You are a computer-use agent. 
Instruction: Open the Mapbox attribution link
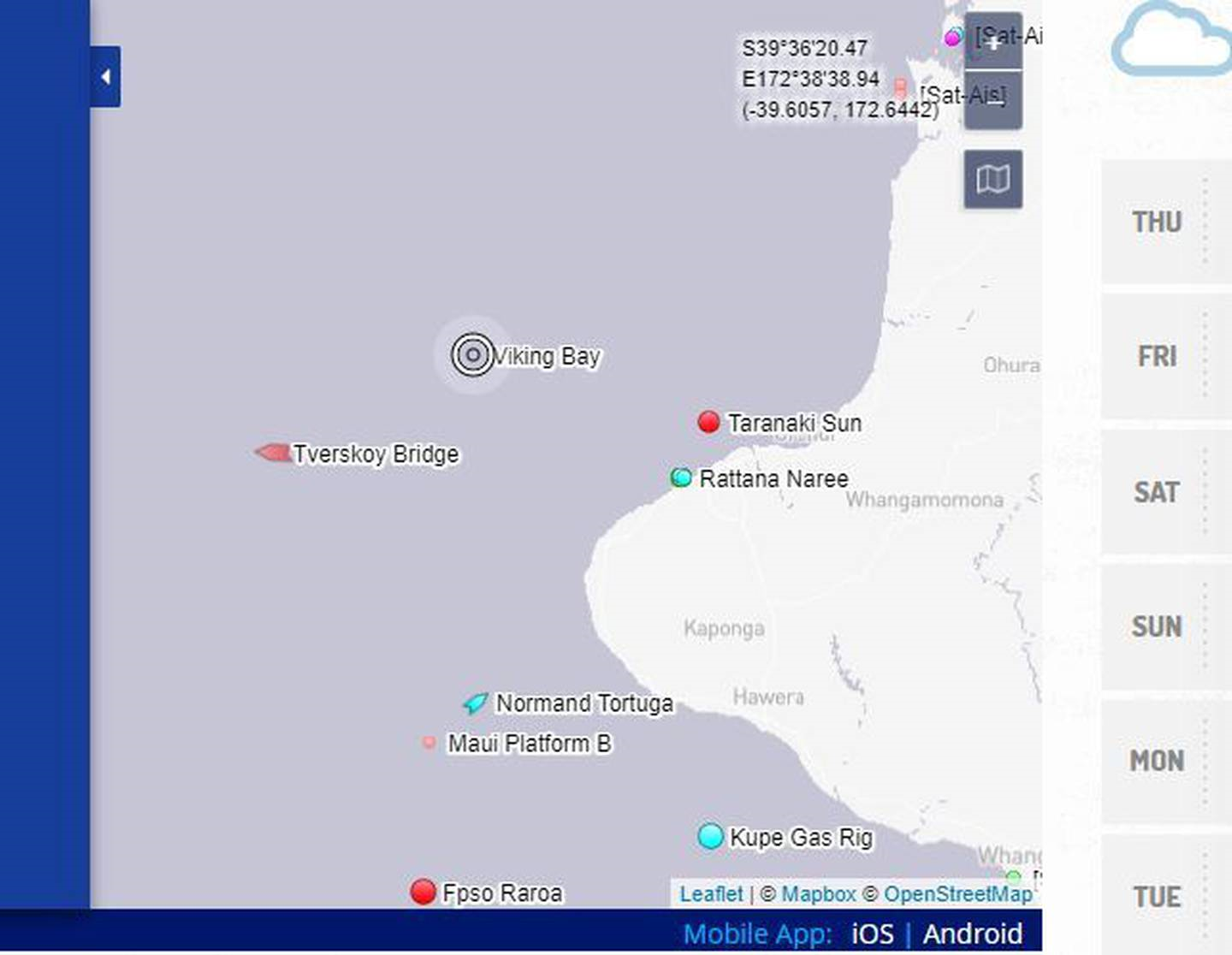tap(818, 894)
